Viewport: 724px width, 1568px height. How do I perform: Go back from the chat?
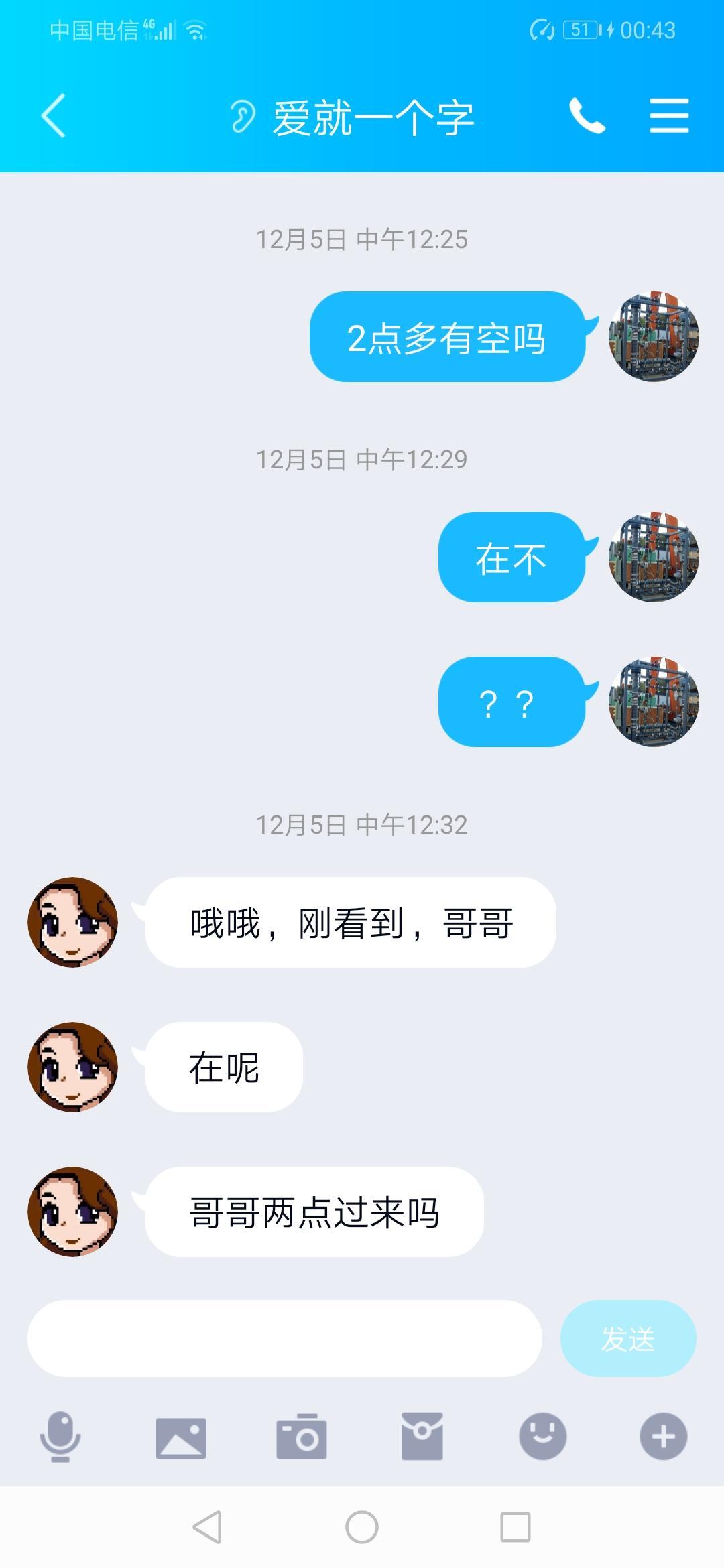(54, 116)
